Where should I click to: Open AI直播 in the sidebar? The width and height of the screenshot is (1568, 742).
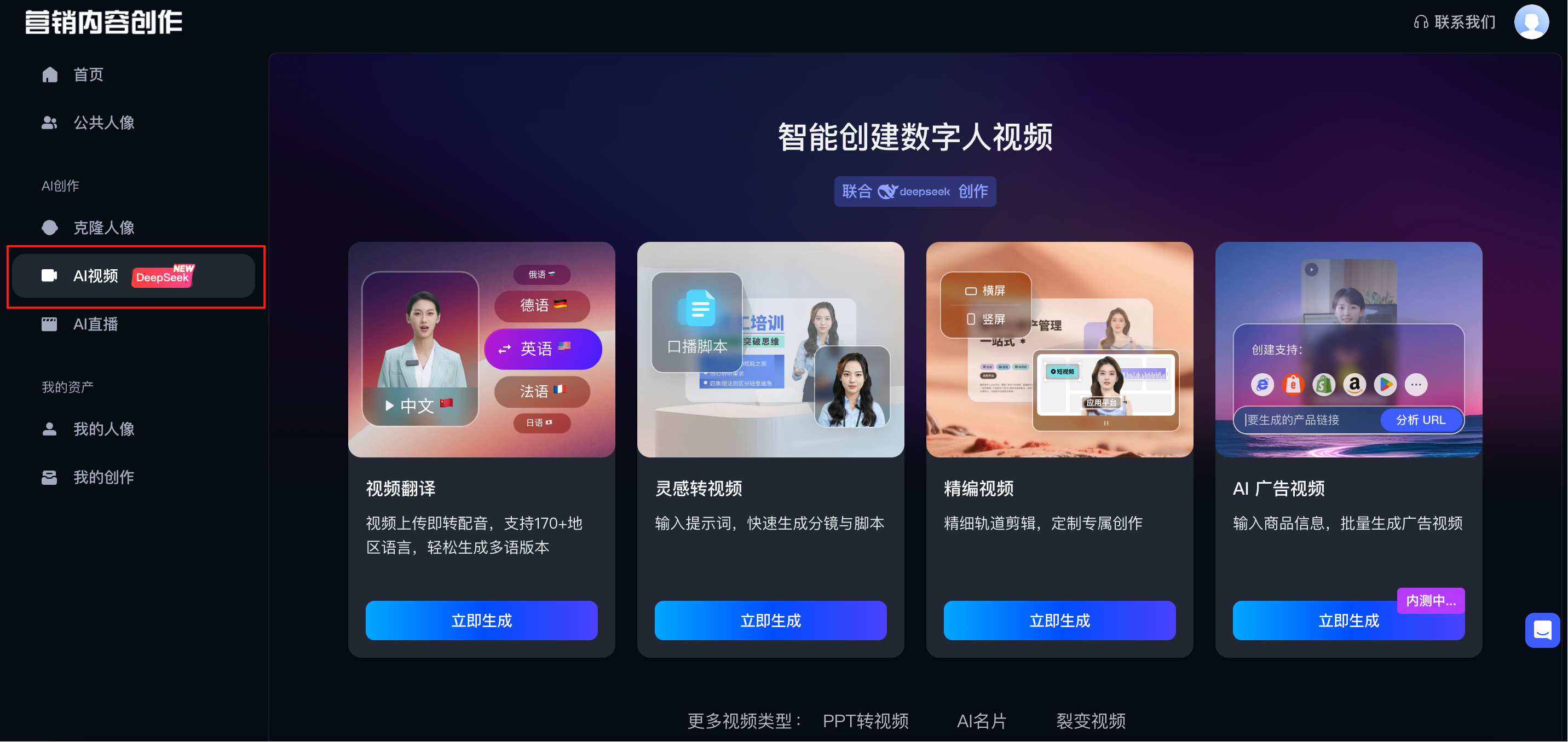pos(95,324)
